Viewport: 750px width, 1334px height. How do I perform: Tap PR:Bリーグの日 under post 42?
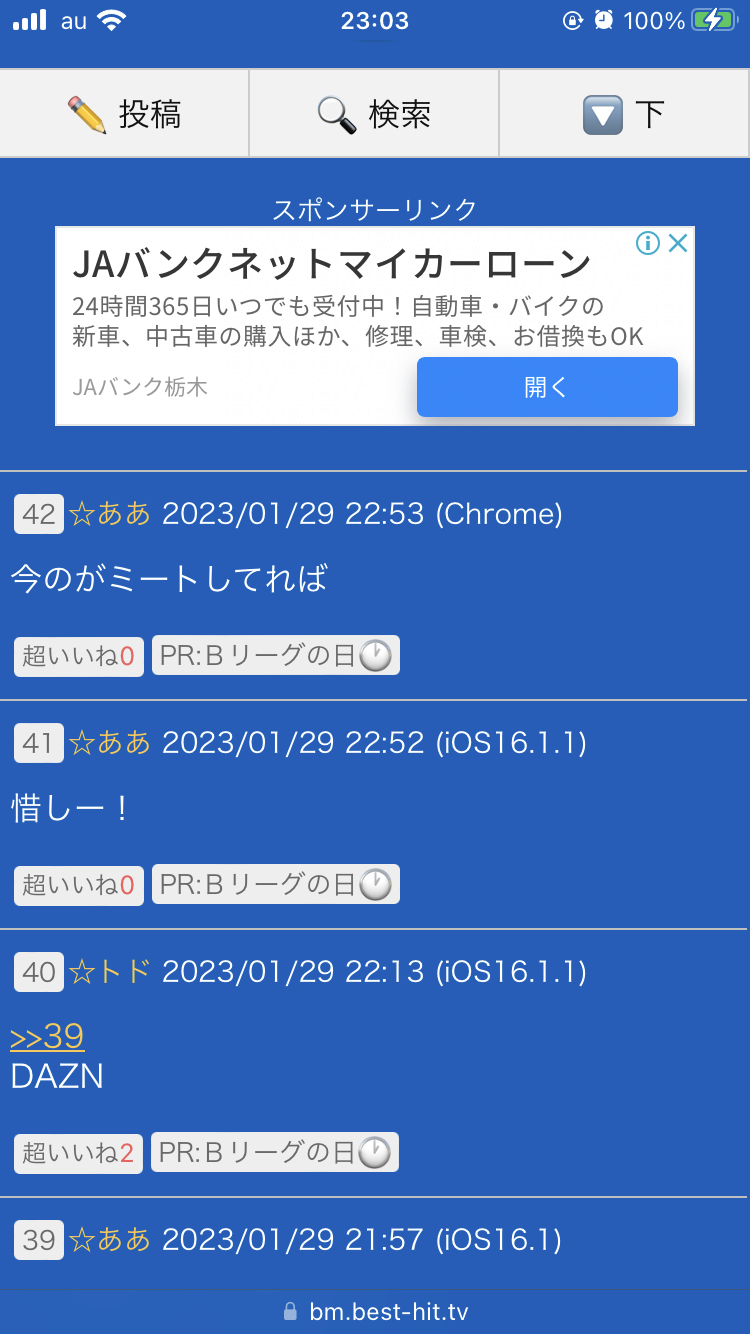pyautogui.click(x=276, y=656)
